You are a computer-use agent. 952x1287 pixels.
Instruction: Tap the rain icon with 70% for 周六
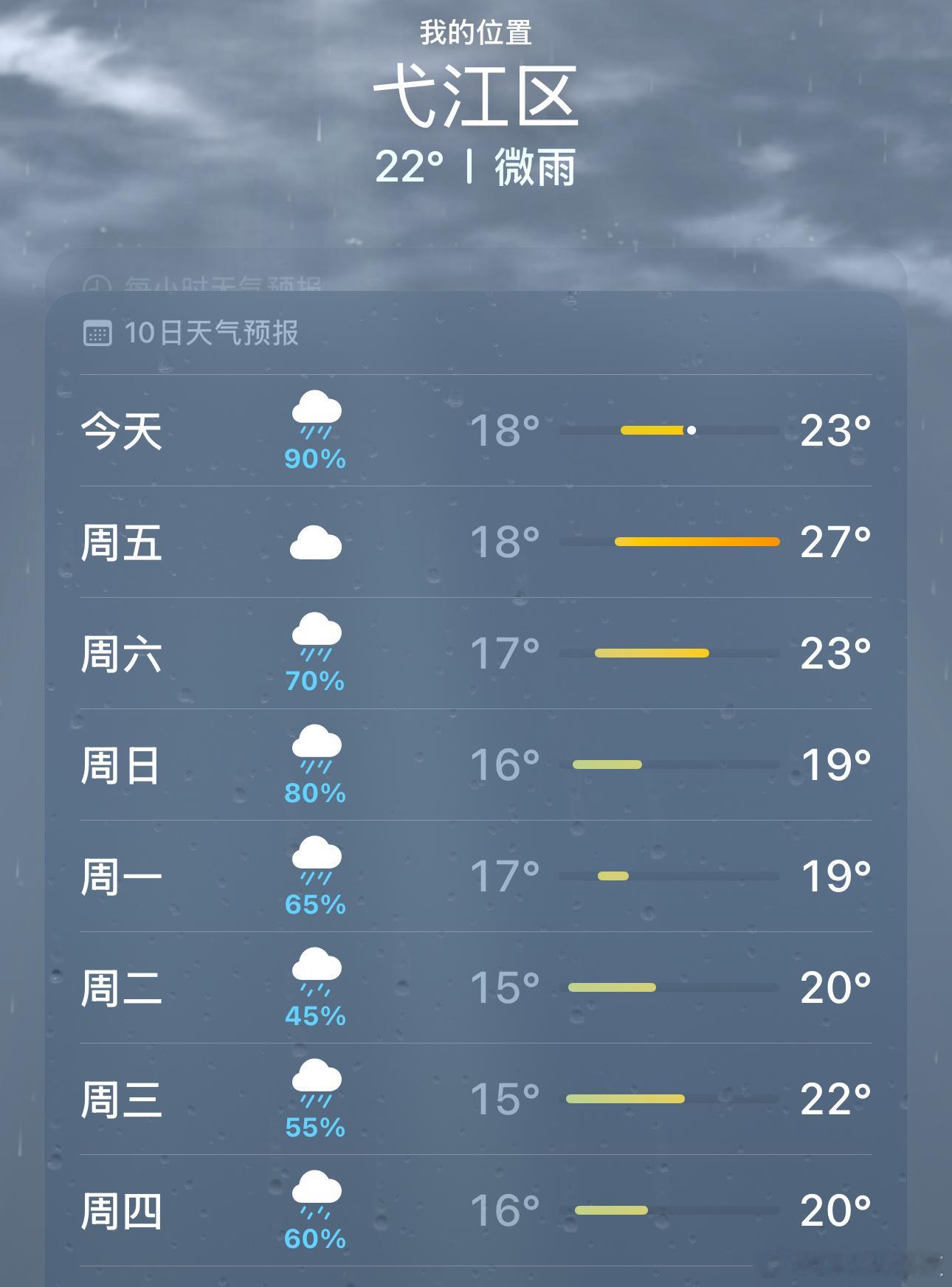tap(316, 653)
